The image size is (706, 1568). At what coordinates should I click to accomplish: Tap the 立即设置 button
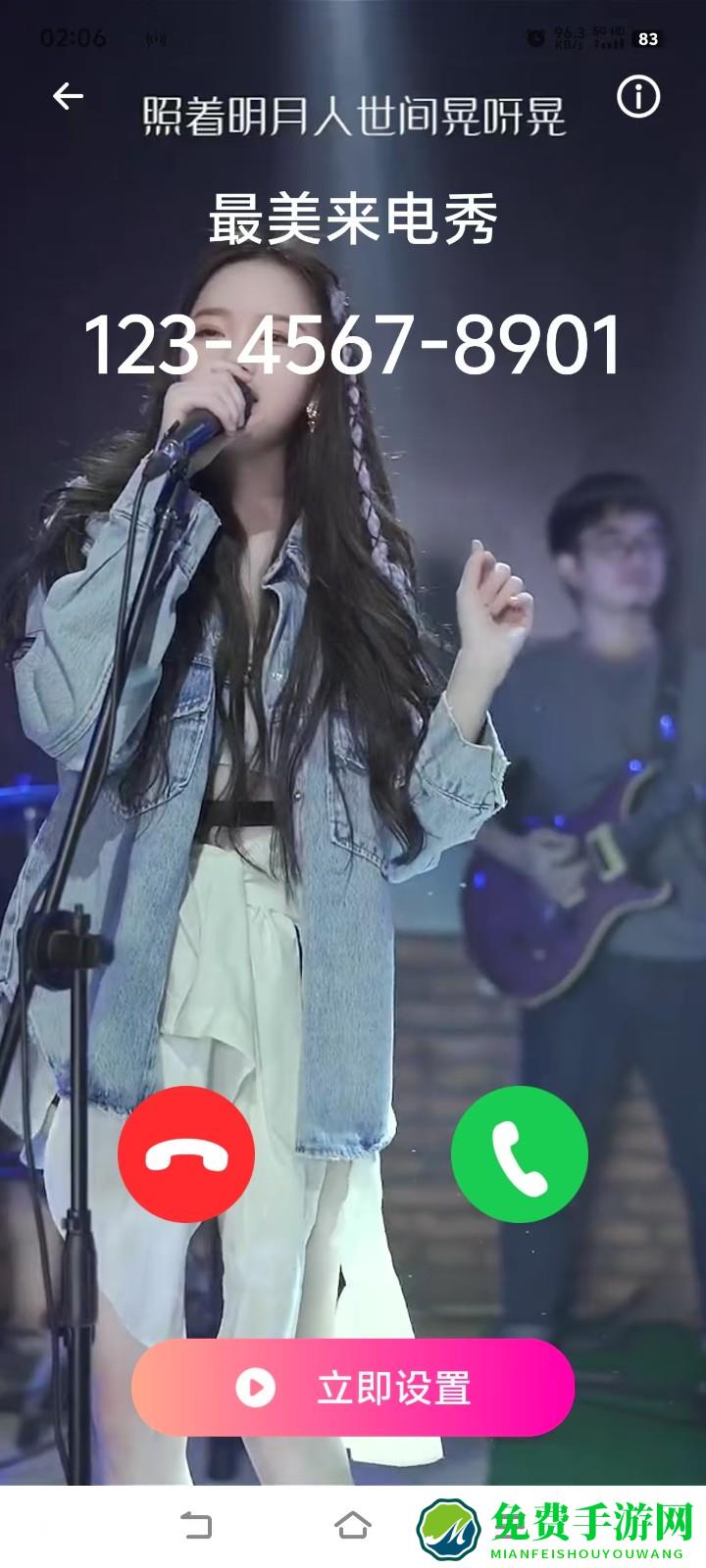[x=353, y=1388]
